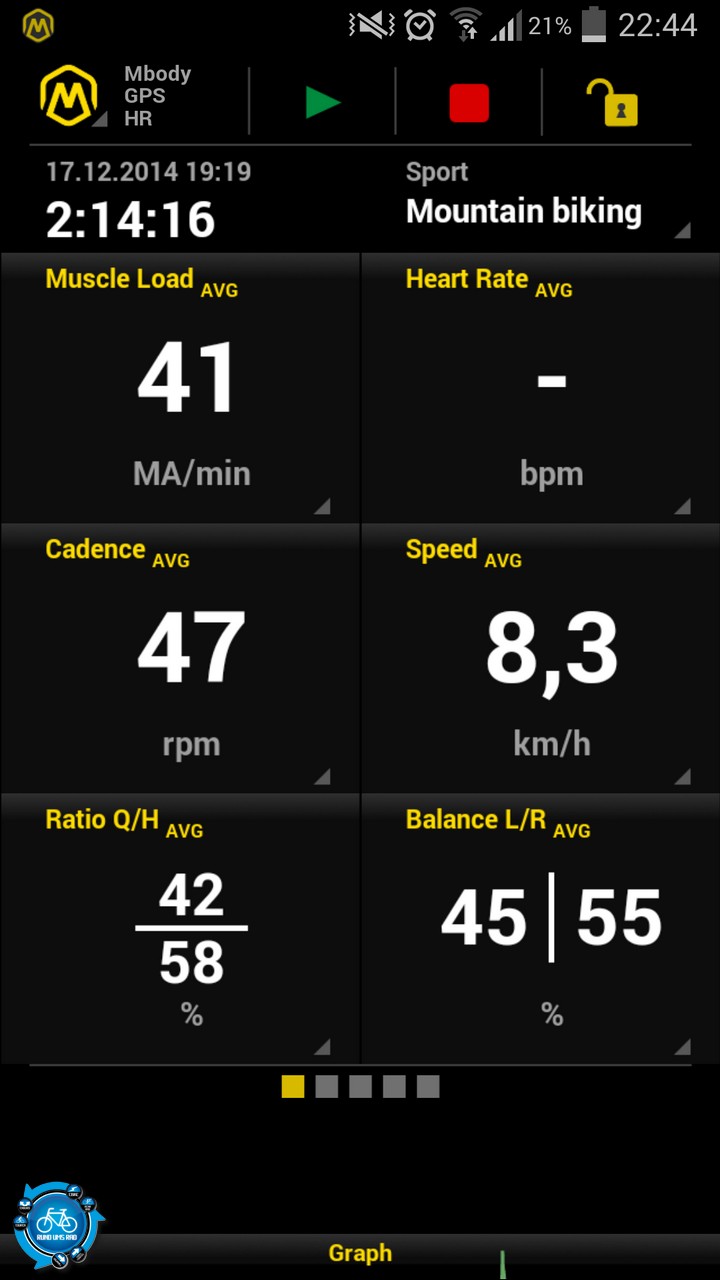The image size is (720, 1280).
Task: Open the Mbody device menu
Action: 72,98
